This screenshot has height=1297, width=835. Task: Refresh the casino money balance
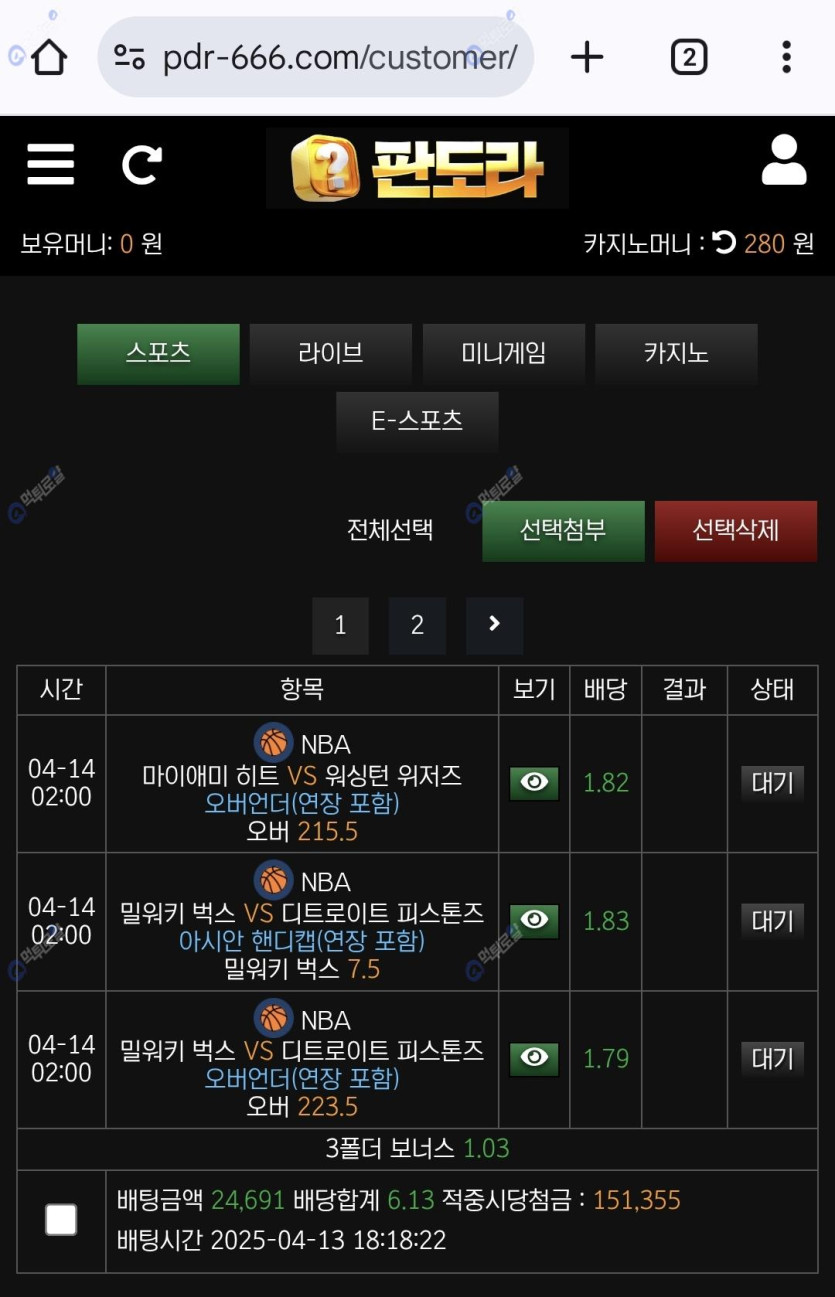(725, 243)
